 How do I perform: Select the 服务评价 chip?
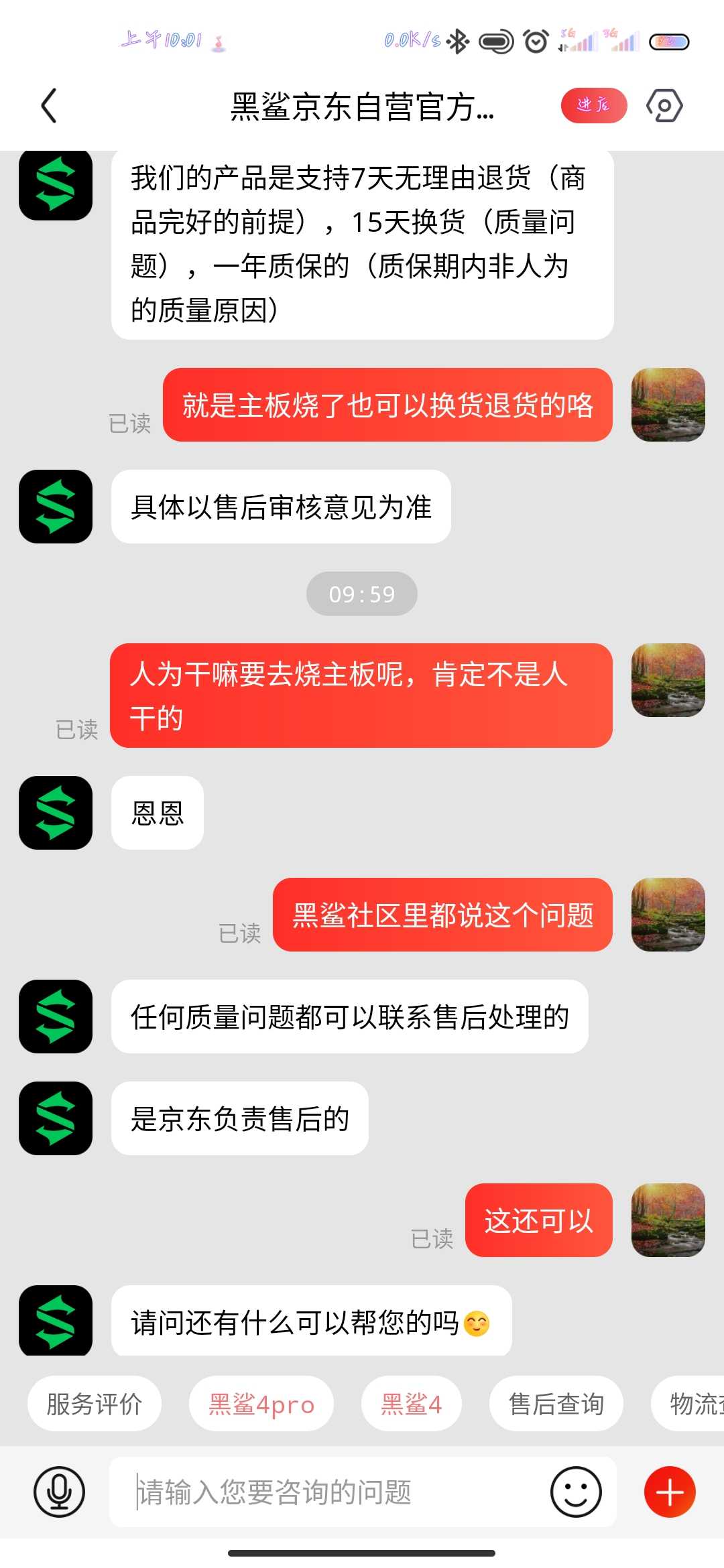[x=95, y=1403]
